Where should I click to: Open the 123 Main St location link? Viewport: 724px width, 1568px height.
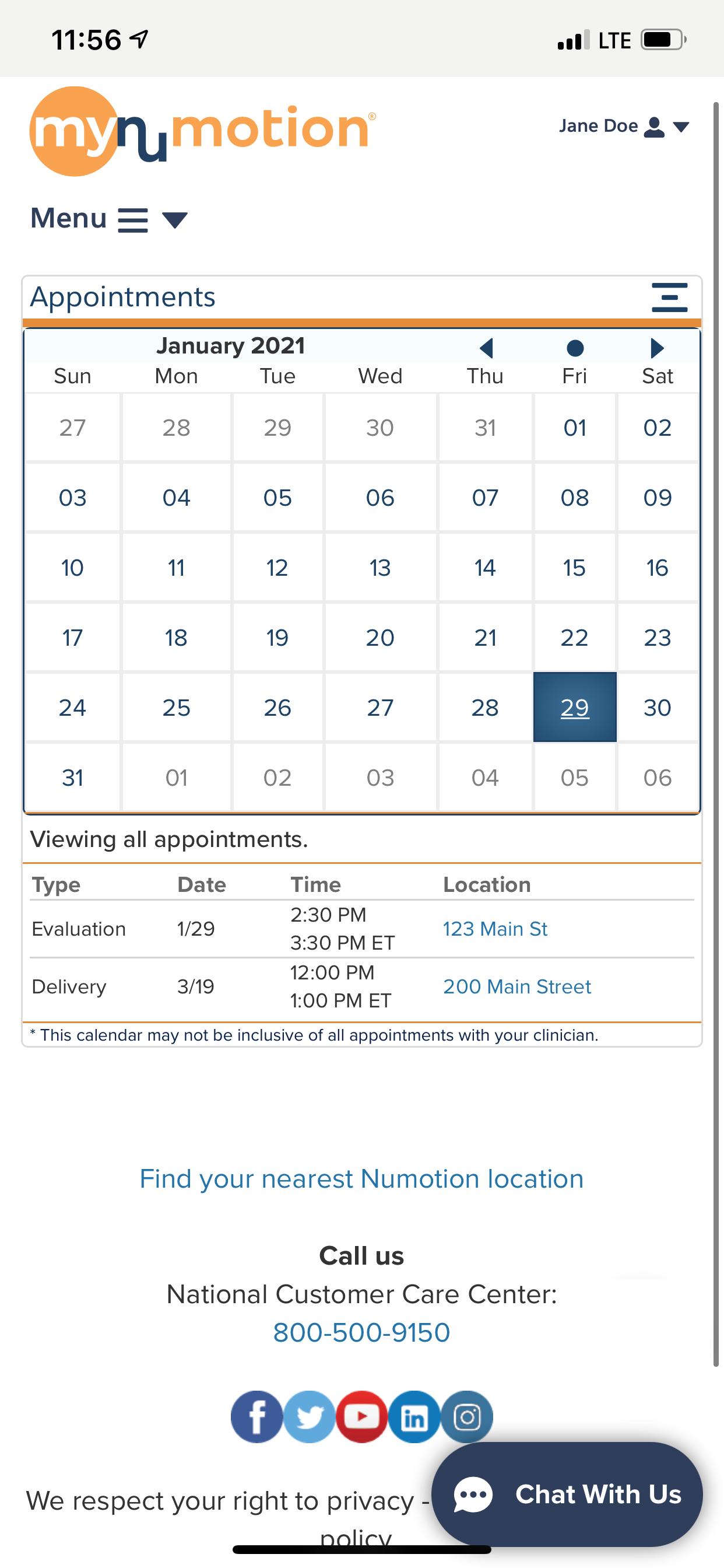(495, 929)
